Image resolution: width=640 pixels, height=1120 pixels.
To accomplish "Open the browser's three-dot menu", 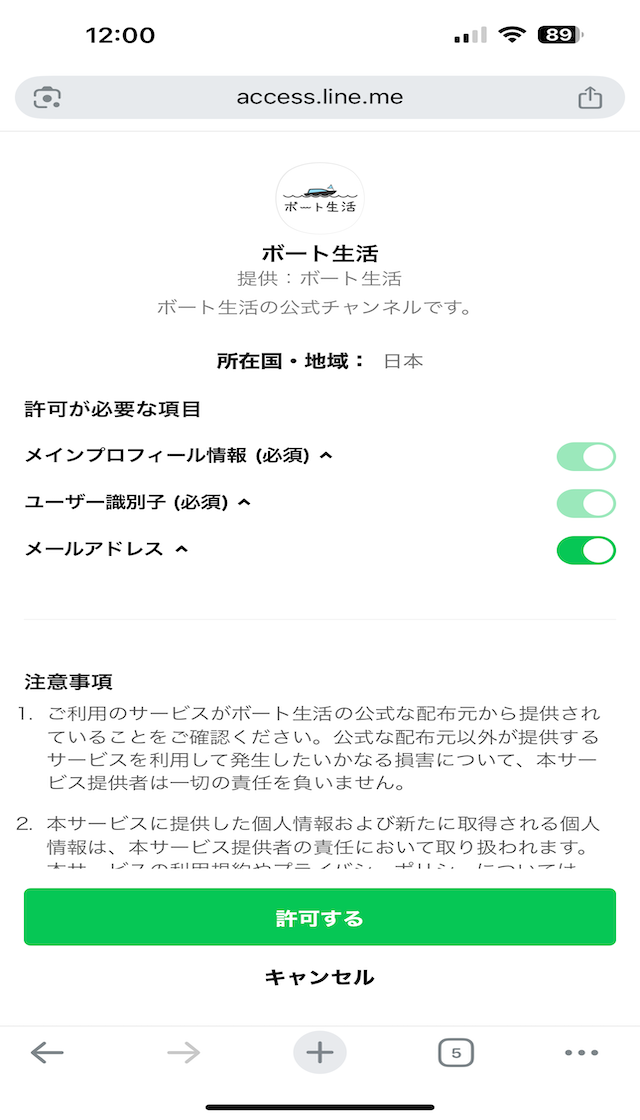I will [581, 1052].
